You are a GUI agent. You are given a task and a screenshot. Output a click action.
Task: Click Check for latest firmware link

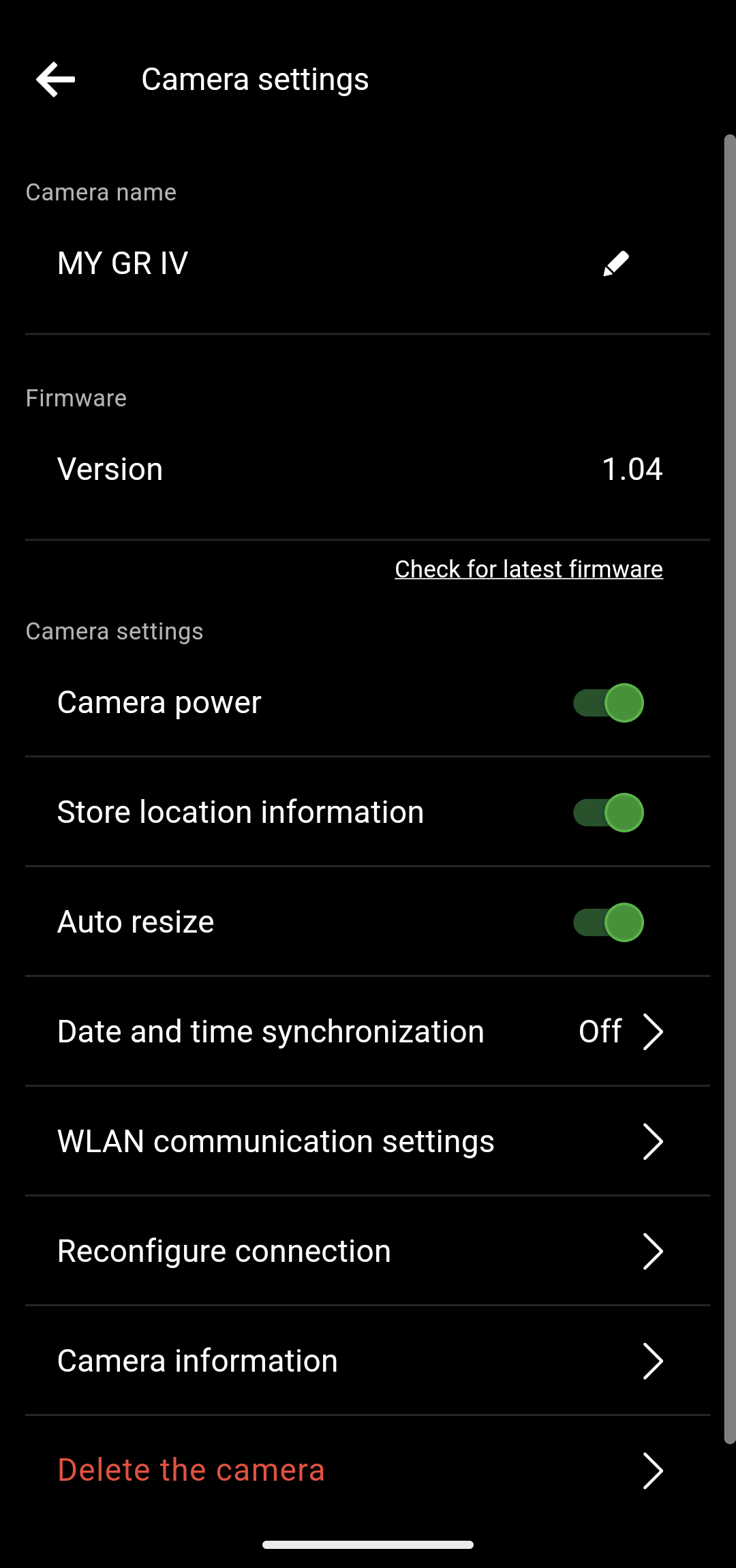tap(528, 569)
